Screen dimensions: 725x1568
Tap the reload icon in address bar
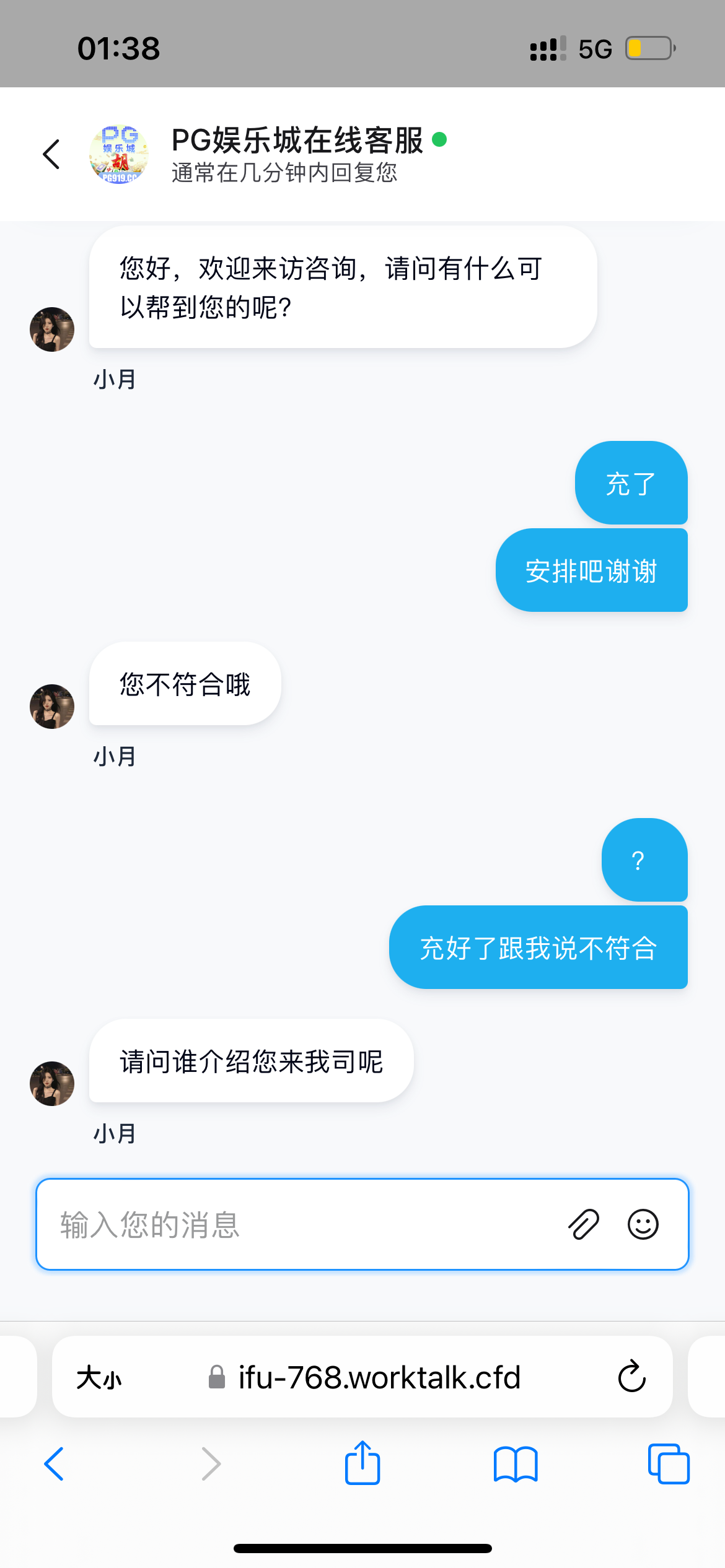point(631,1377)
